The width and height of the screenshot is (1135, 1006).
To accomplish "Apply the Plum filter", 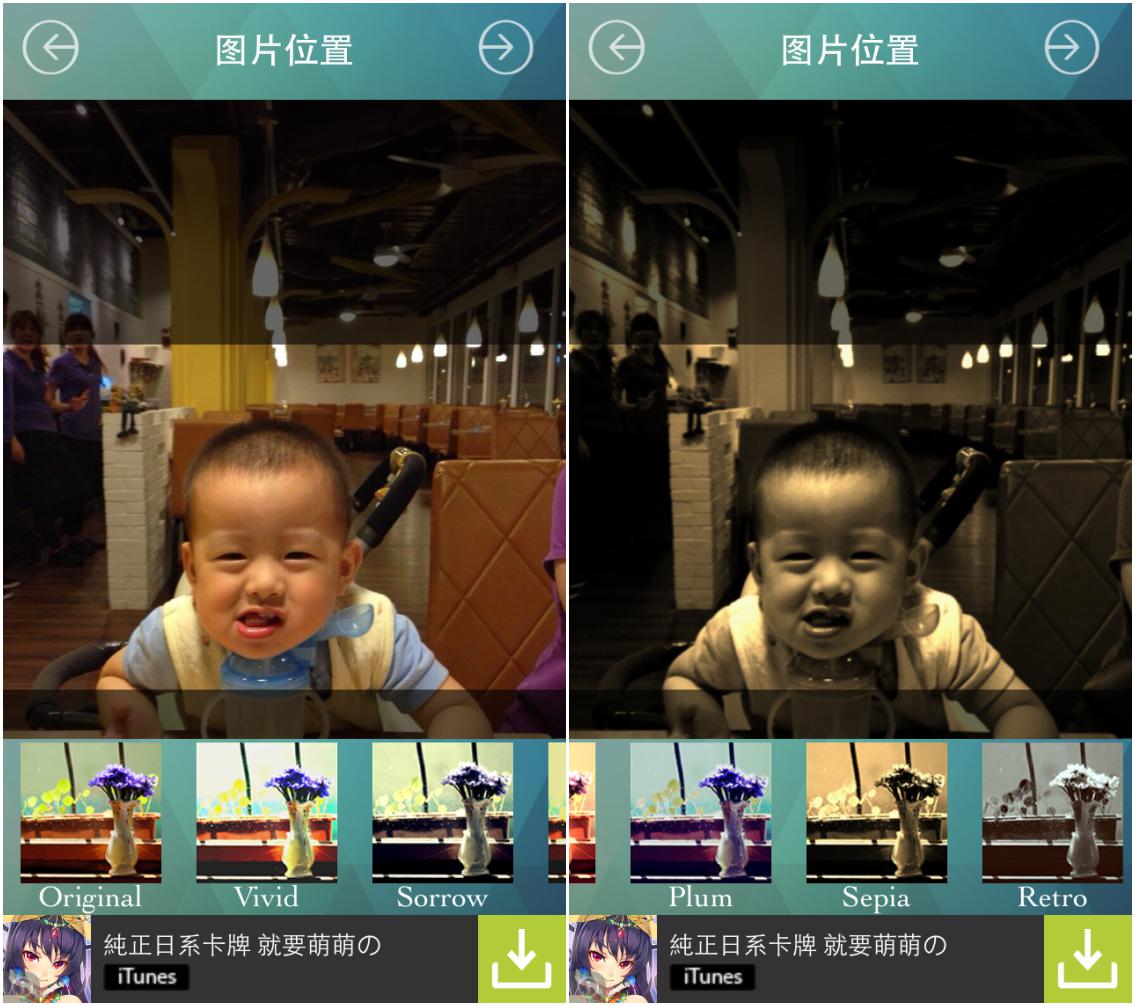I will (x=700, y=812).
